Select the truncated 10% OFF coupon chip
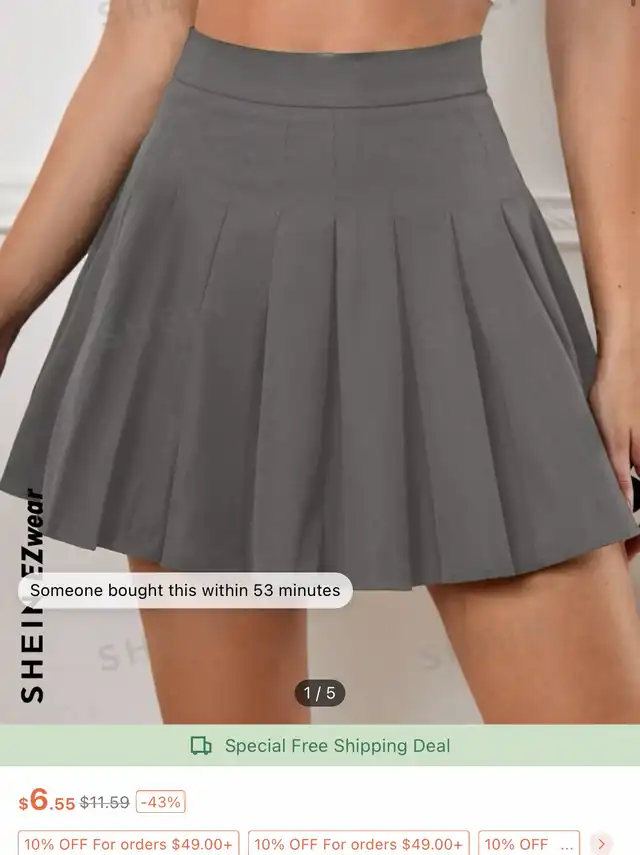This screenshot has height=855, width=640. (530, 844)
